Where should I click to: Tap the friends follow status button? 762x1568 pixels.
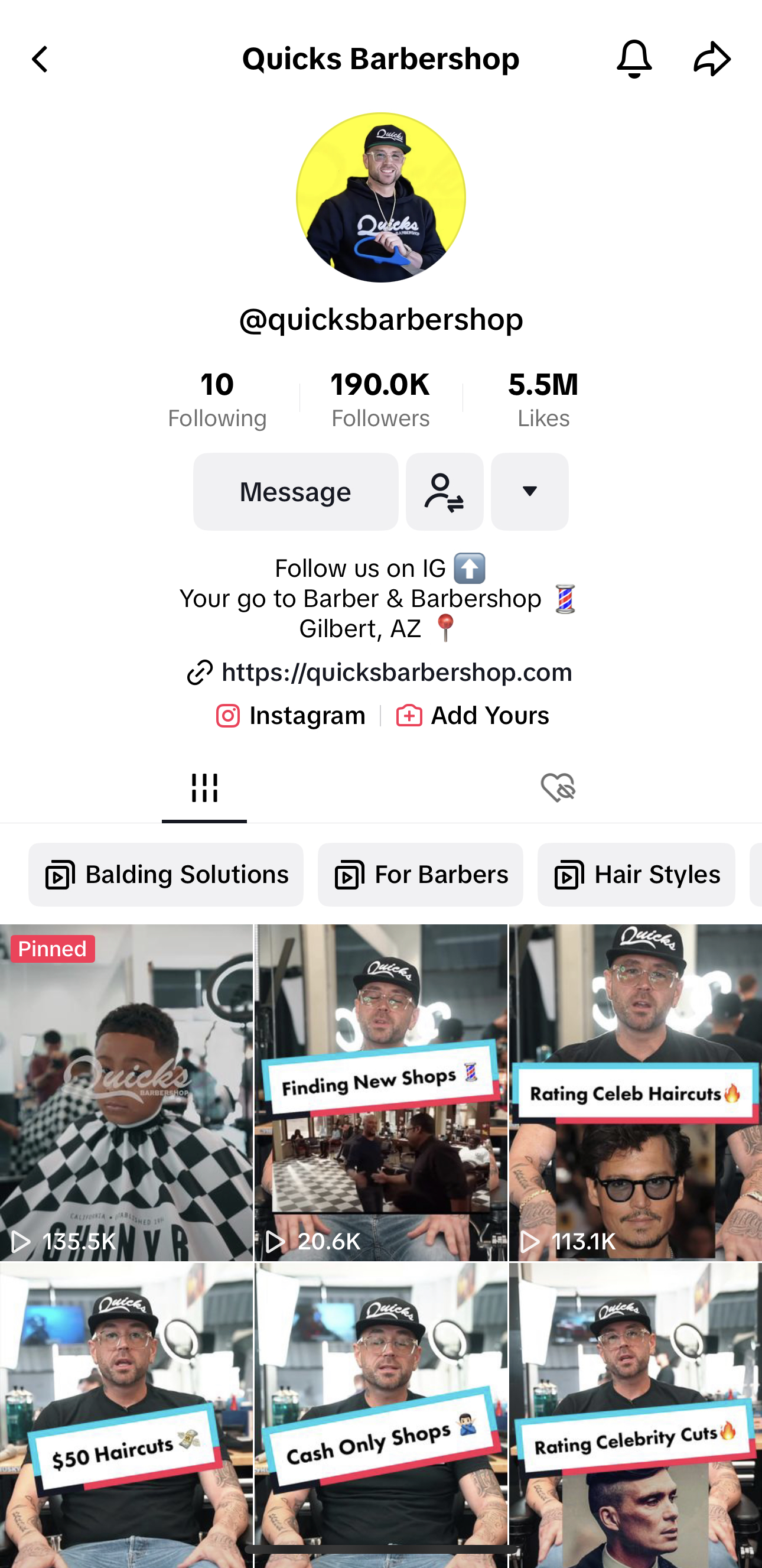[x=445, y=492]
